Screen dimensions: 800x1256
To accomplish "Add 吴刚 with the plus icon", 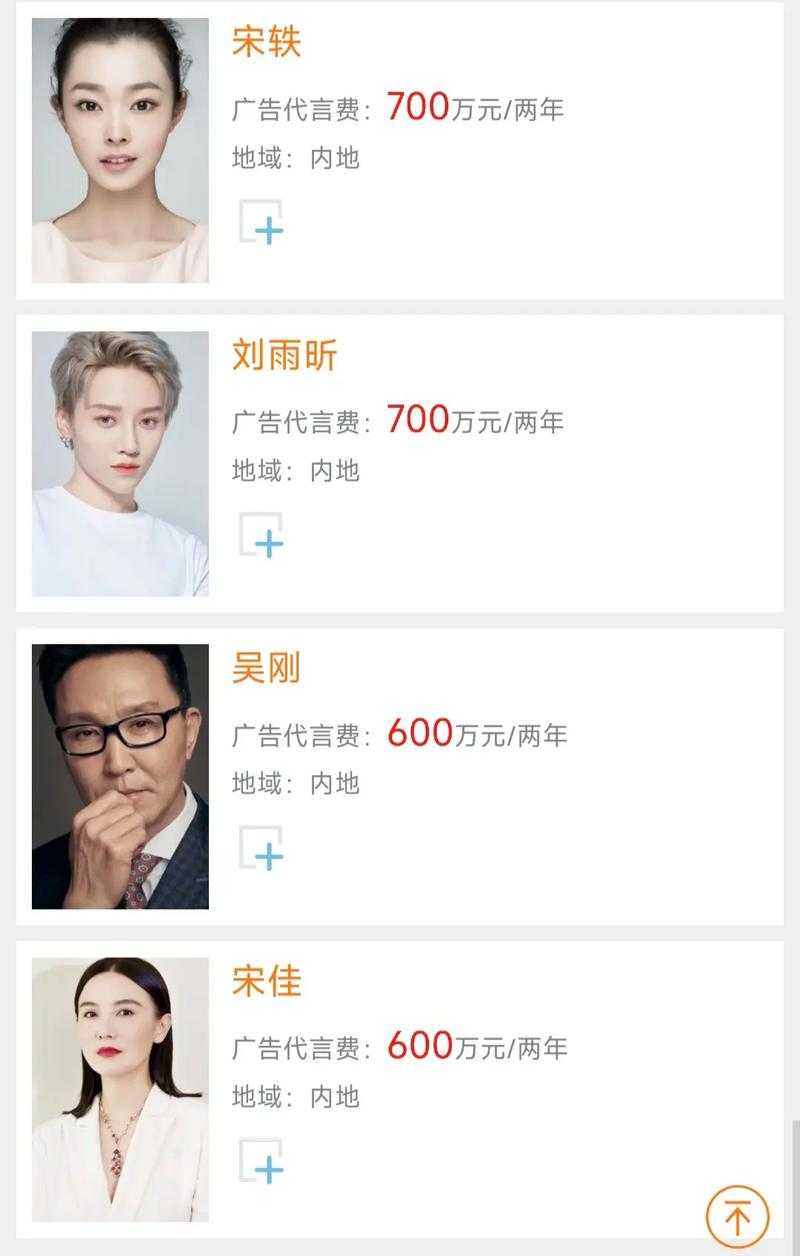I will (x=261, y=849).
